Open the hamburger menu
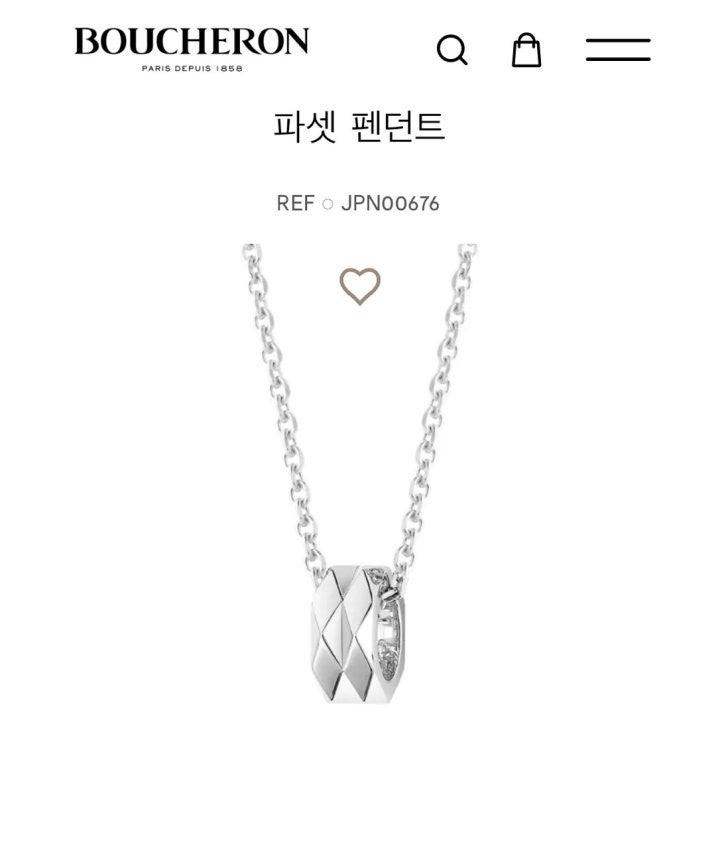This screenshot has height=848, width=720. point(618,49)
